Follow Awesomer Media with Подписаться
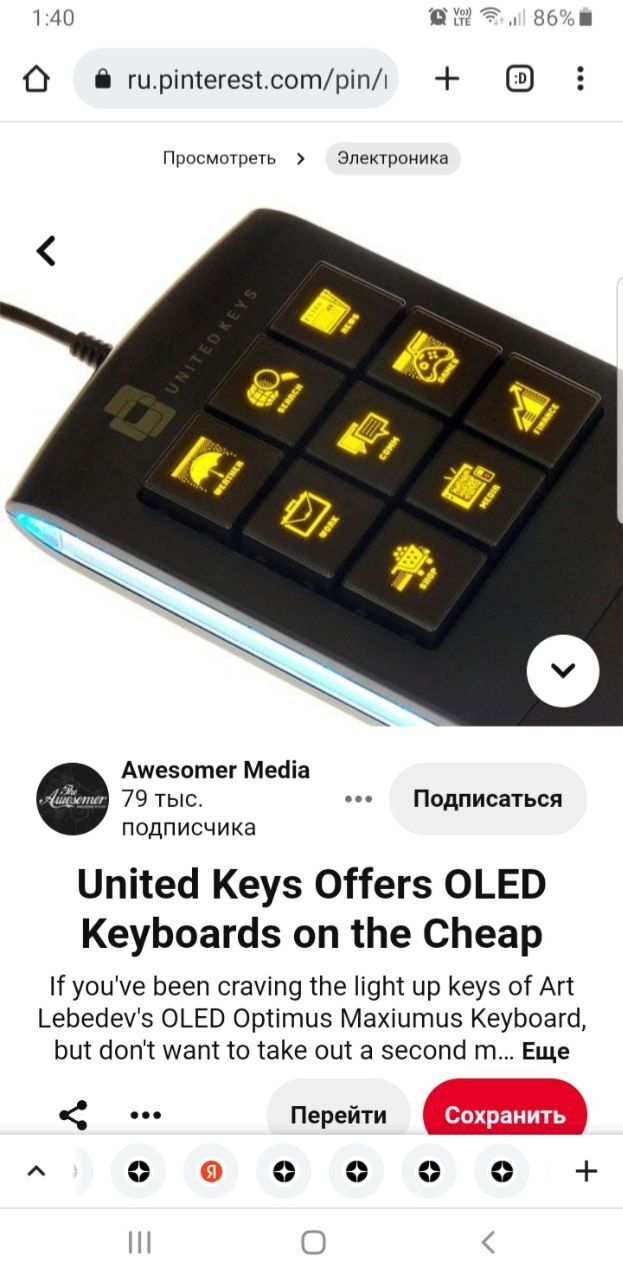The width and height of the screenshot is (623, 1280). 487,799
